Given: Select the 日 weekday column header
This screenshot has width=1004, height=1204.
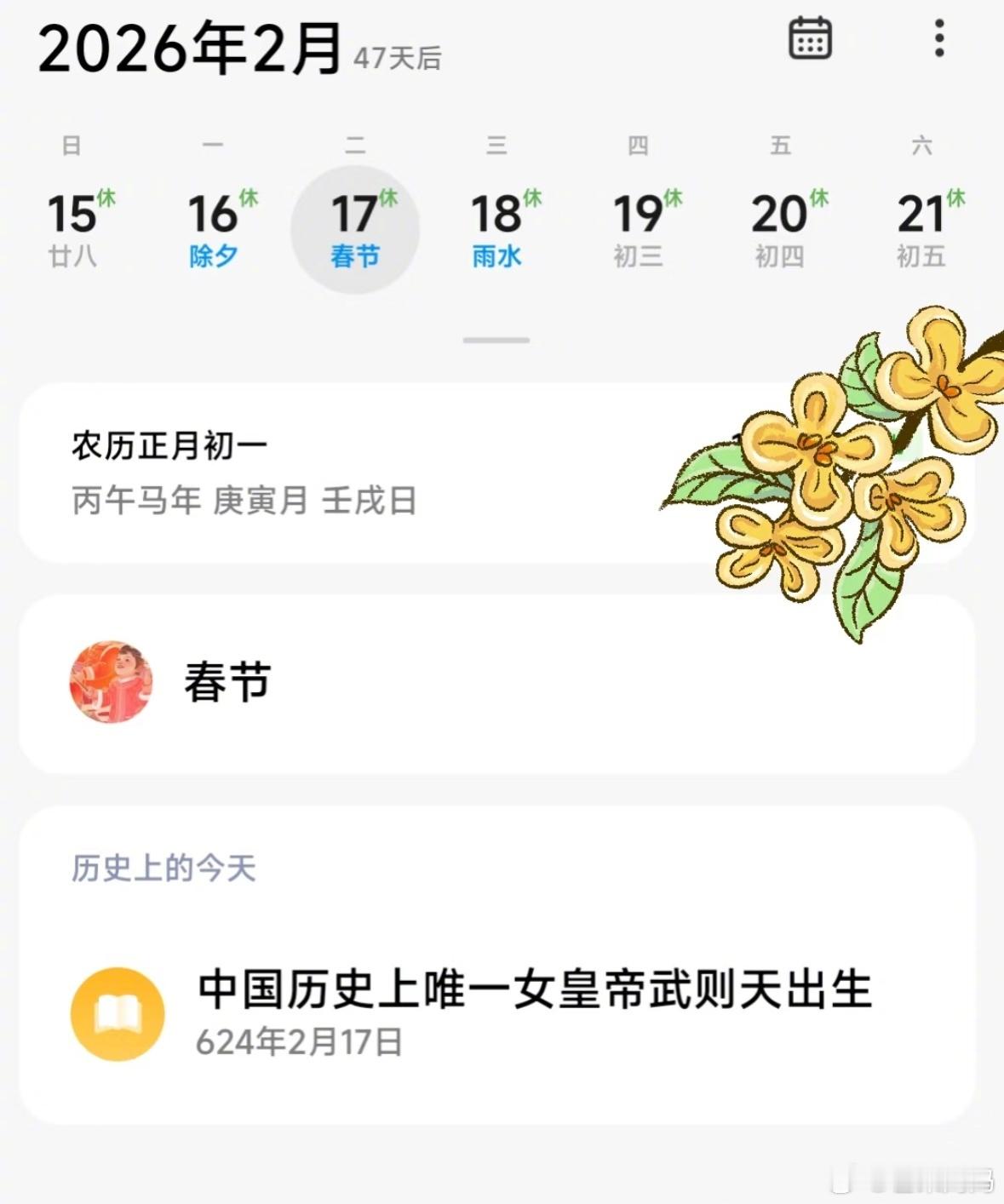Looking at the screenshot, I should [x=72, y=145].
